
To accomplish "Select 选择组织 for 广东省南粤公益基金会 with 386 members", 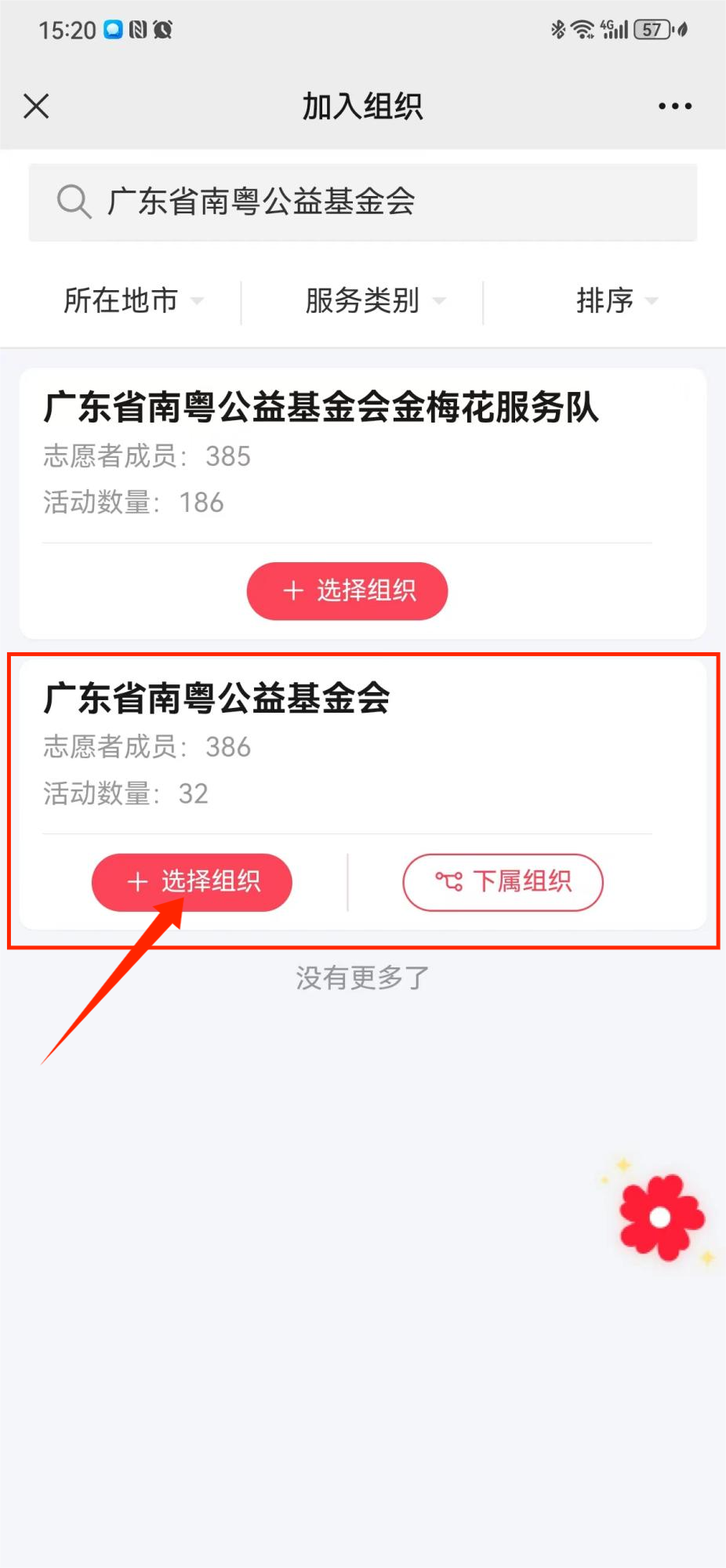I will [192, 882].
